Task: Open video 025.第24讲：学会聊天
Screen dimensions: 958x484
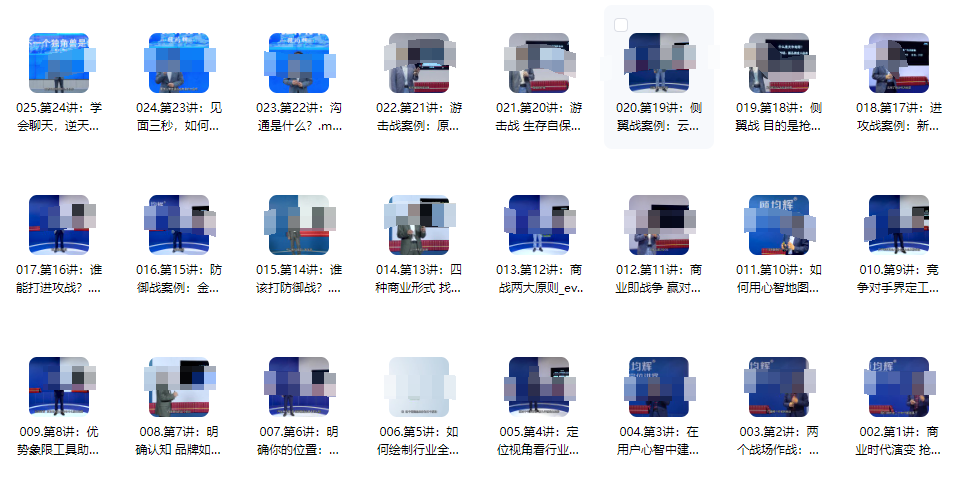Action: [59, 64]
